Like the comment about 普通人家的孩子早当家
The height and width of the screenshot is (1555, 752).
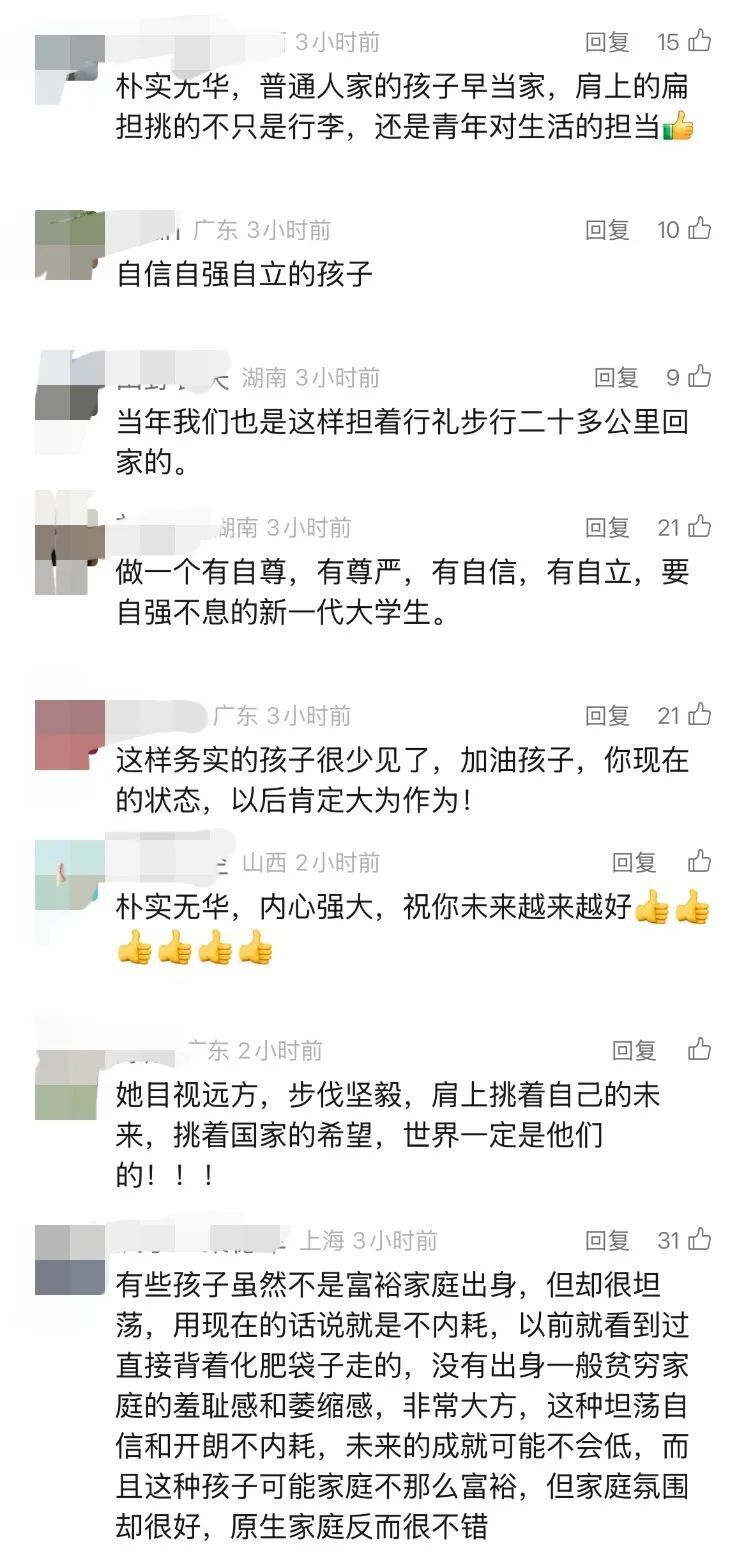[x=699, y=41]
